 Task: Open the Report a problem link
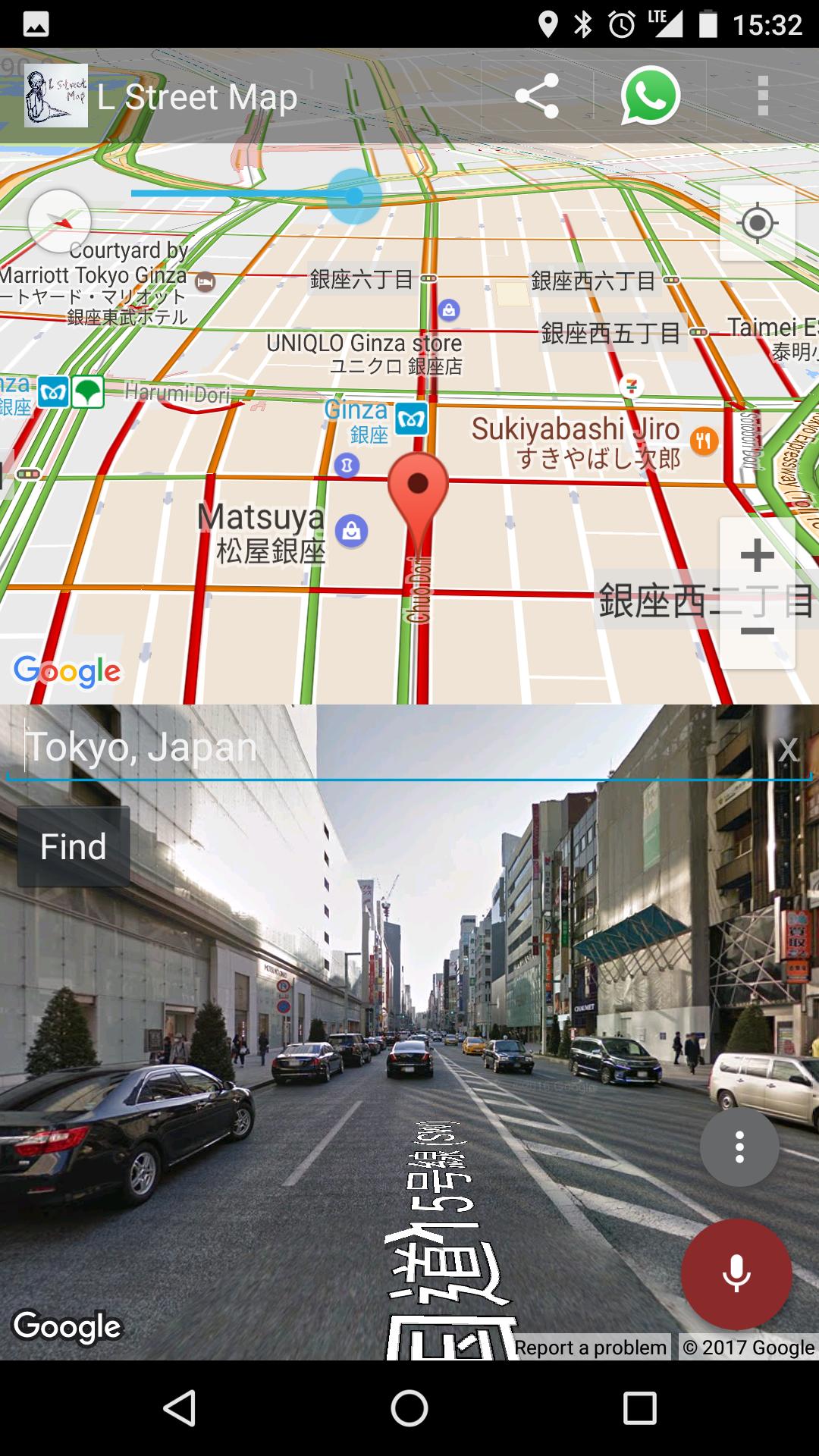[x=591, y=1347]
